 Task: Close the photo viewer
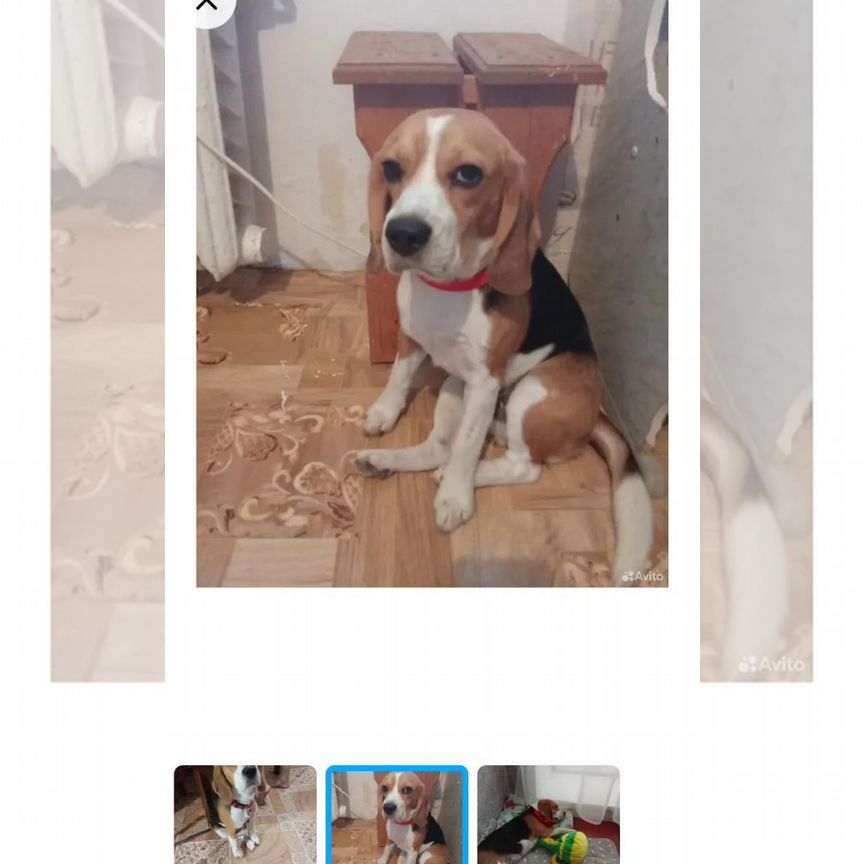(207, 6)
